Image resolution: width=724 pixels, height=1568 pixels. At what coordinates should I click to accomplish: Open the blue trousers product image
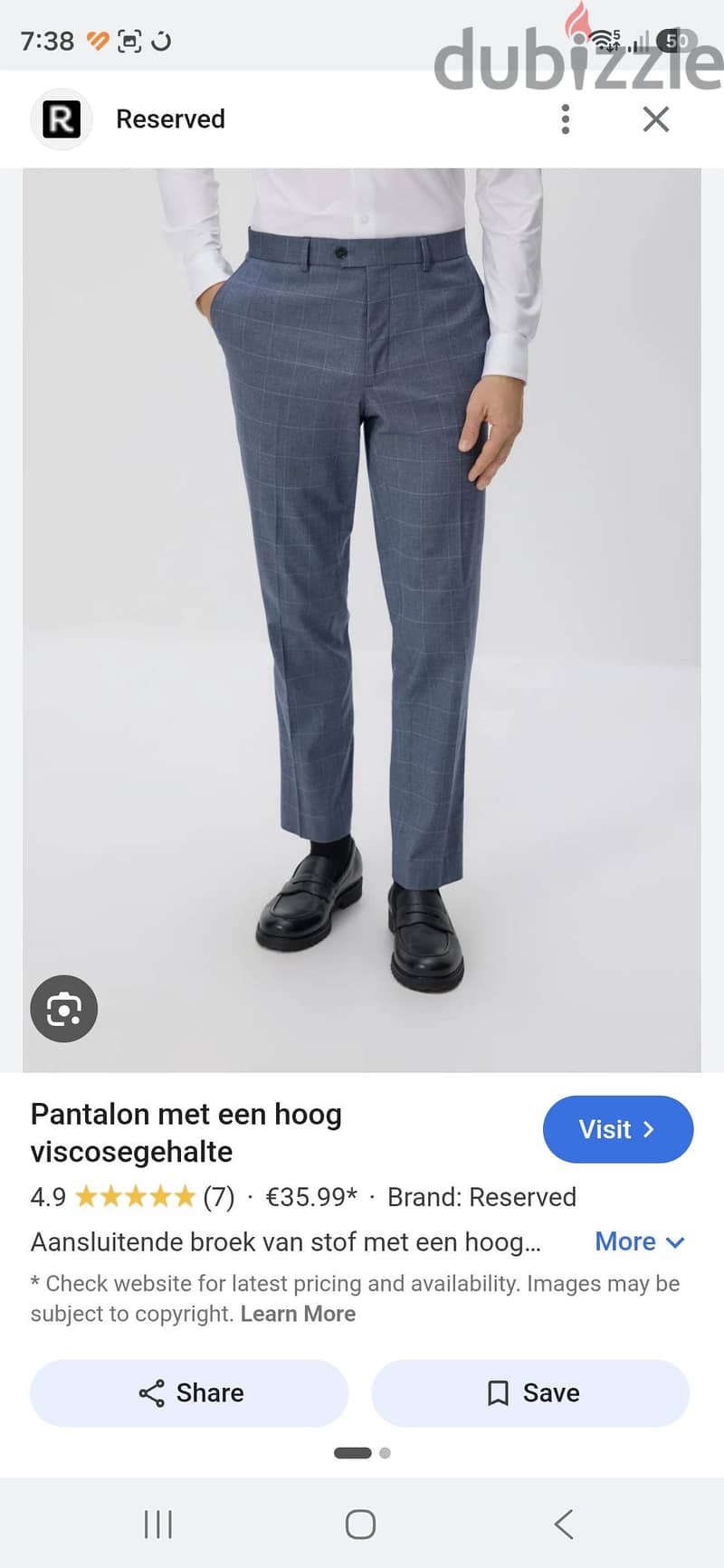362,620
